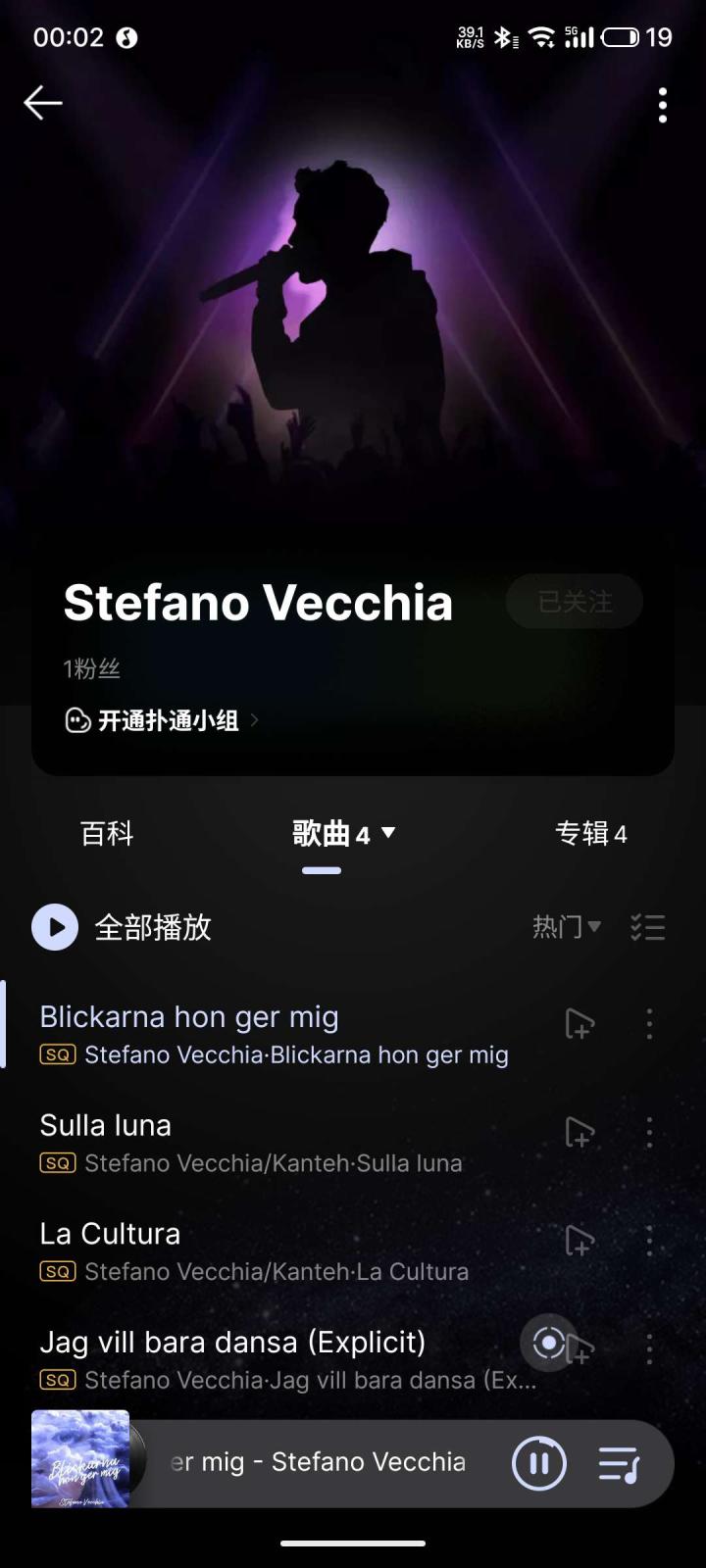Select the 歌曲 tab
The image size is (706, 1568).
333,834
